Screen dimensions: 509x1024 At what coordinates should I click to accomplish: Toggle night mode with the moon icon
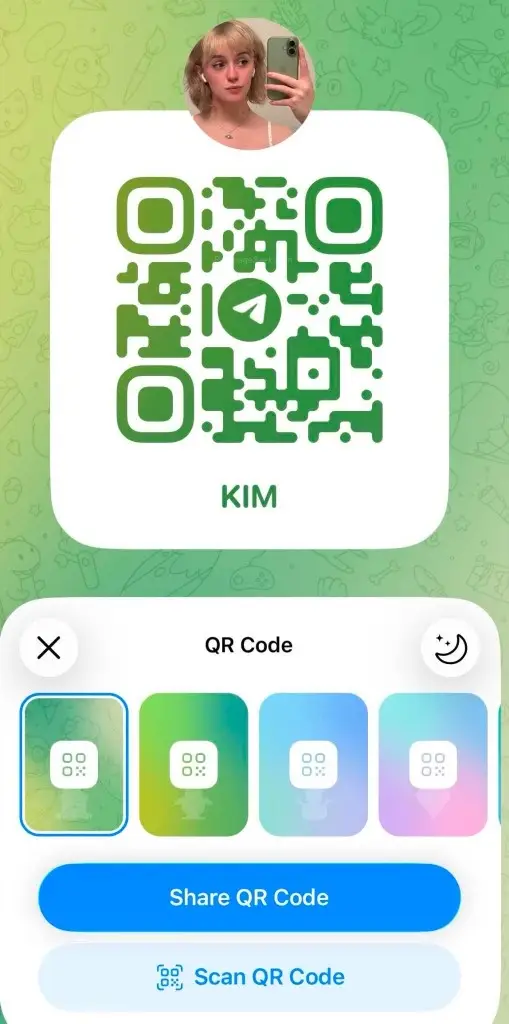pyautogui.click(x=450, y=648)
